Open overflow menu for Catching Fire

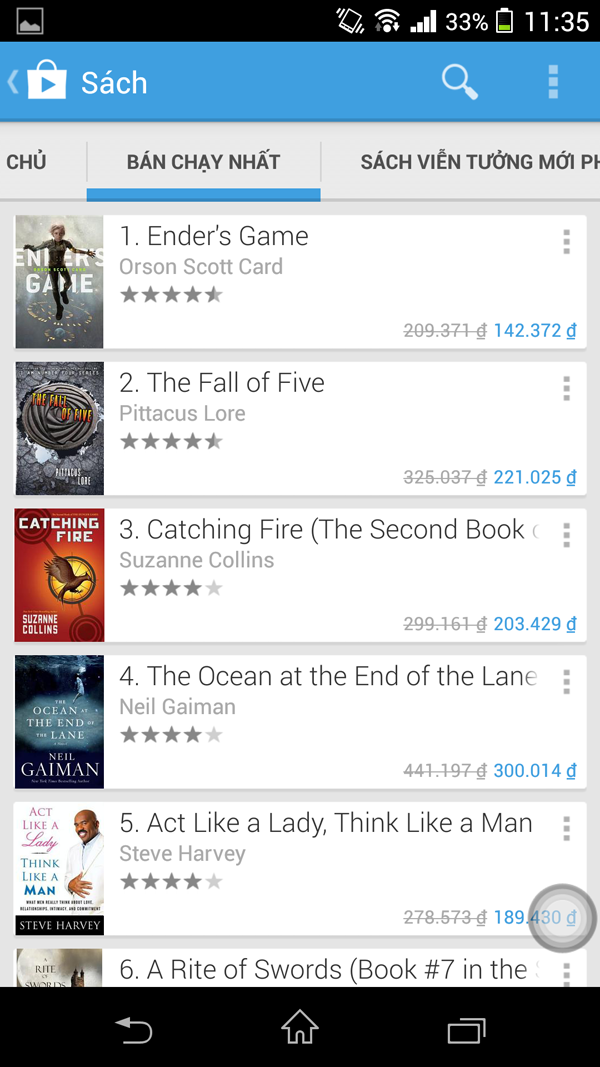(566, 535)
